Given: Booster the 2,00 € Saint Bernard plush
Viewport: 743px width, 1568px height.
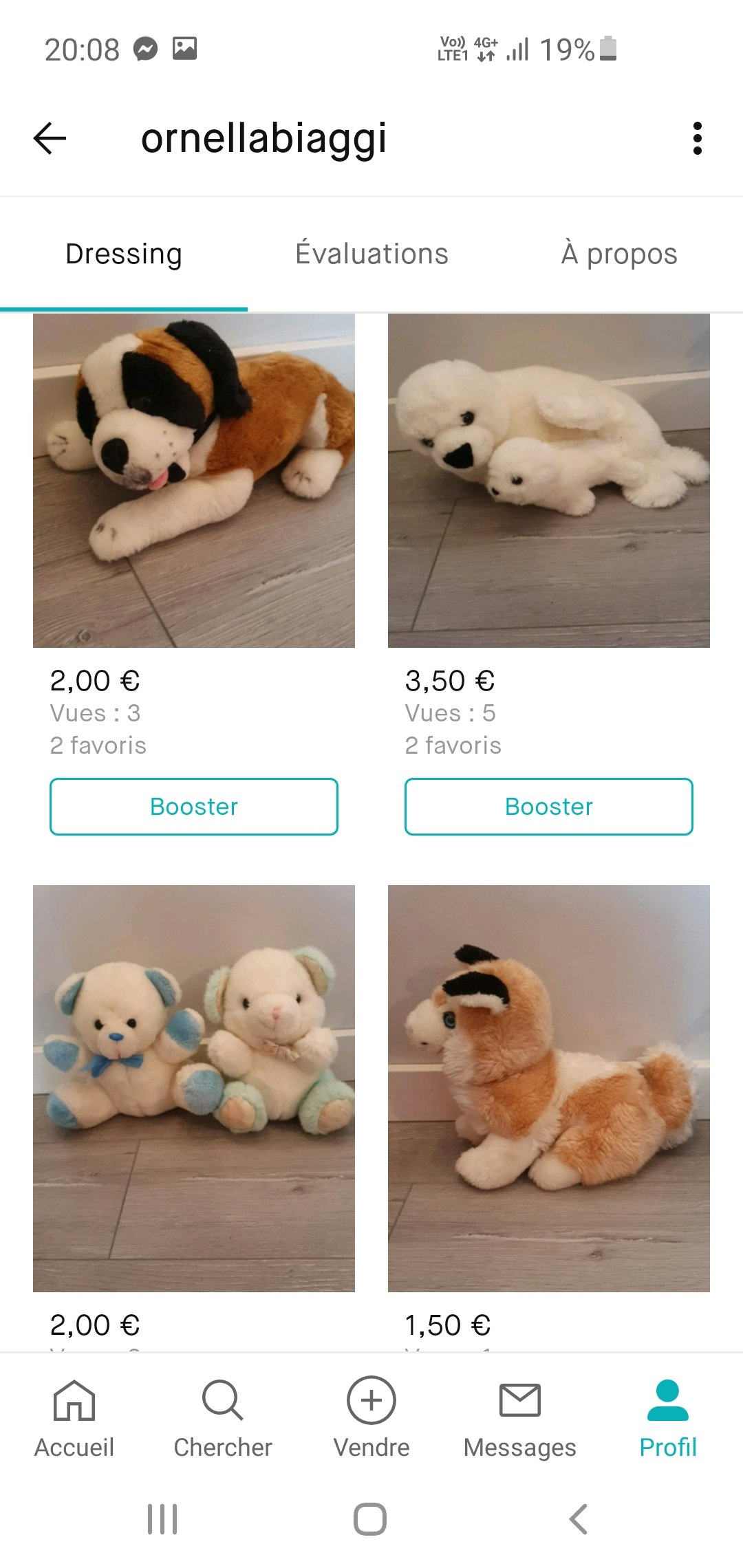Looking at the screenshot, I should tap(193, 806).
